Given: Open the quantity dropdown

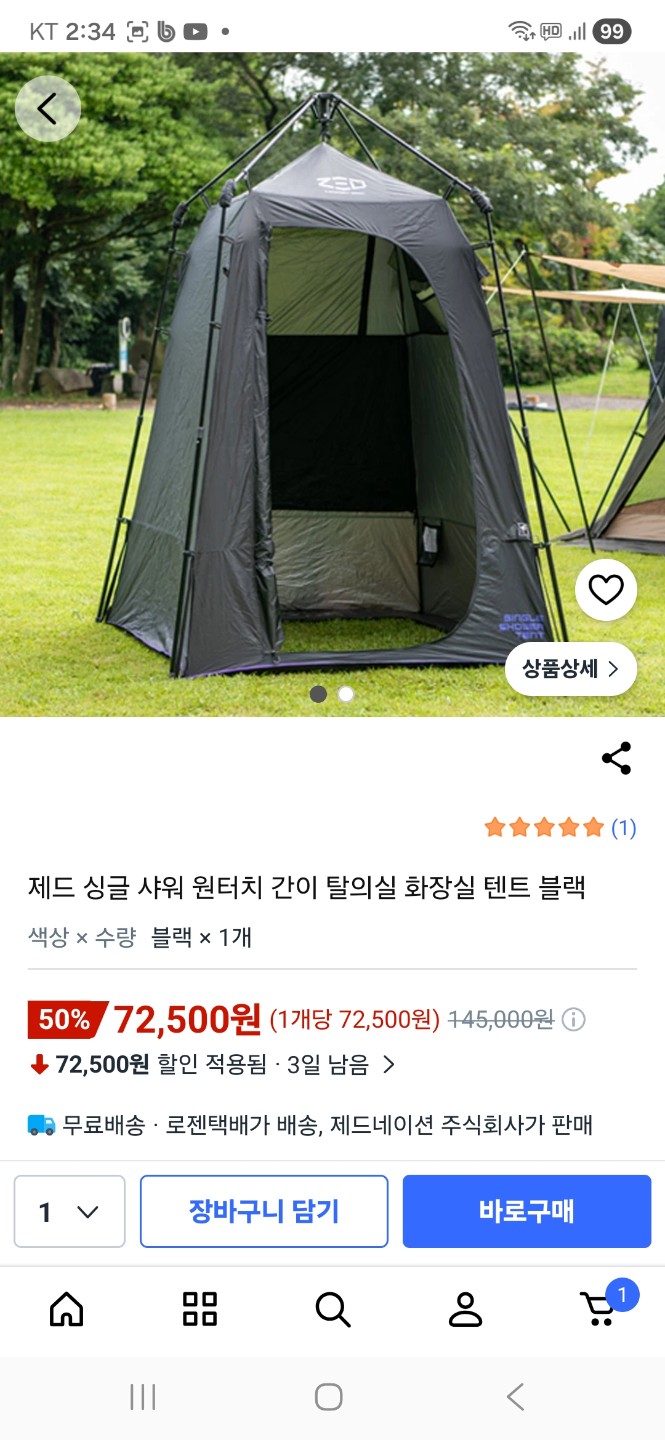Looking at the screenshot, I should click(x=69, y=1212).
